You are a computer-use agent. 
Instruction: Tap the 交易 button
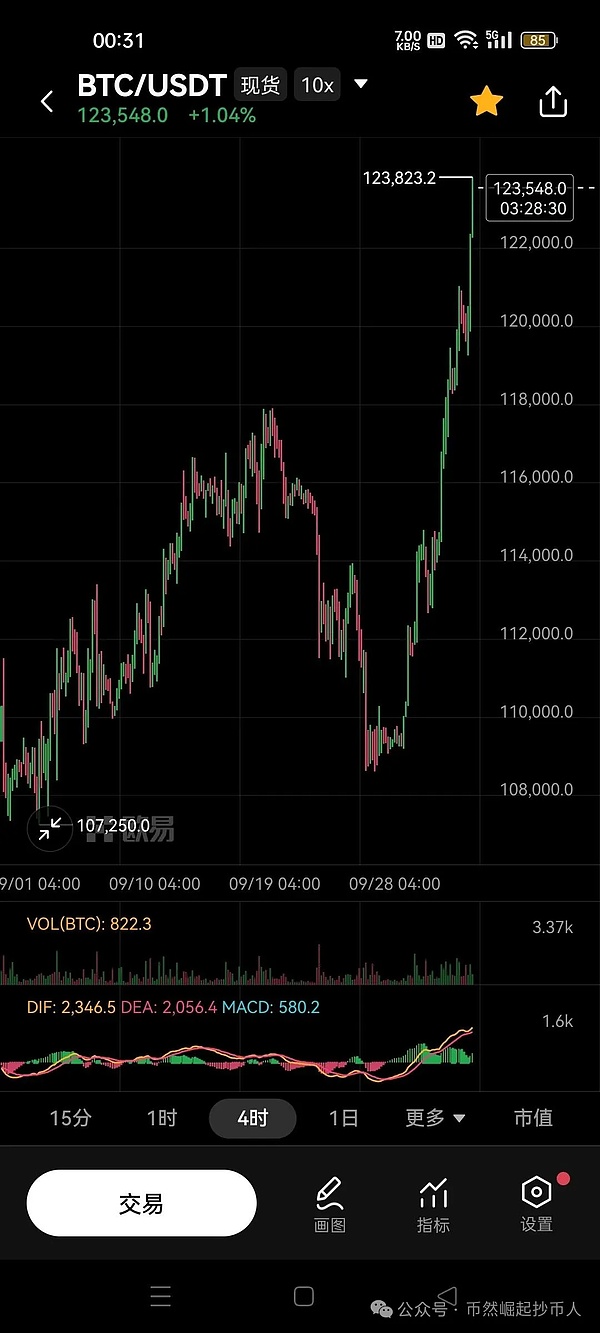click(141, 1203)
